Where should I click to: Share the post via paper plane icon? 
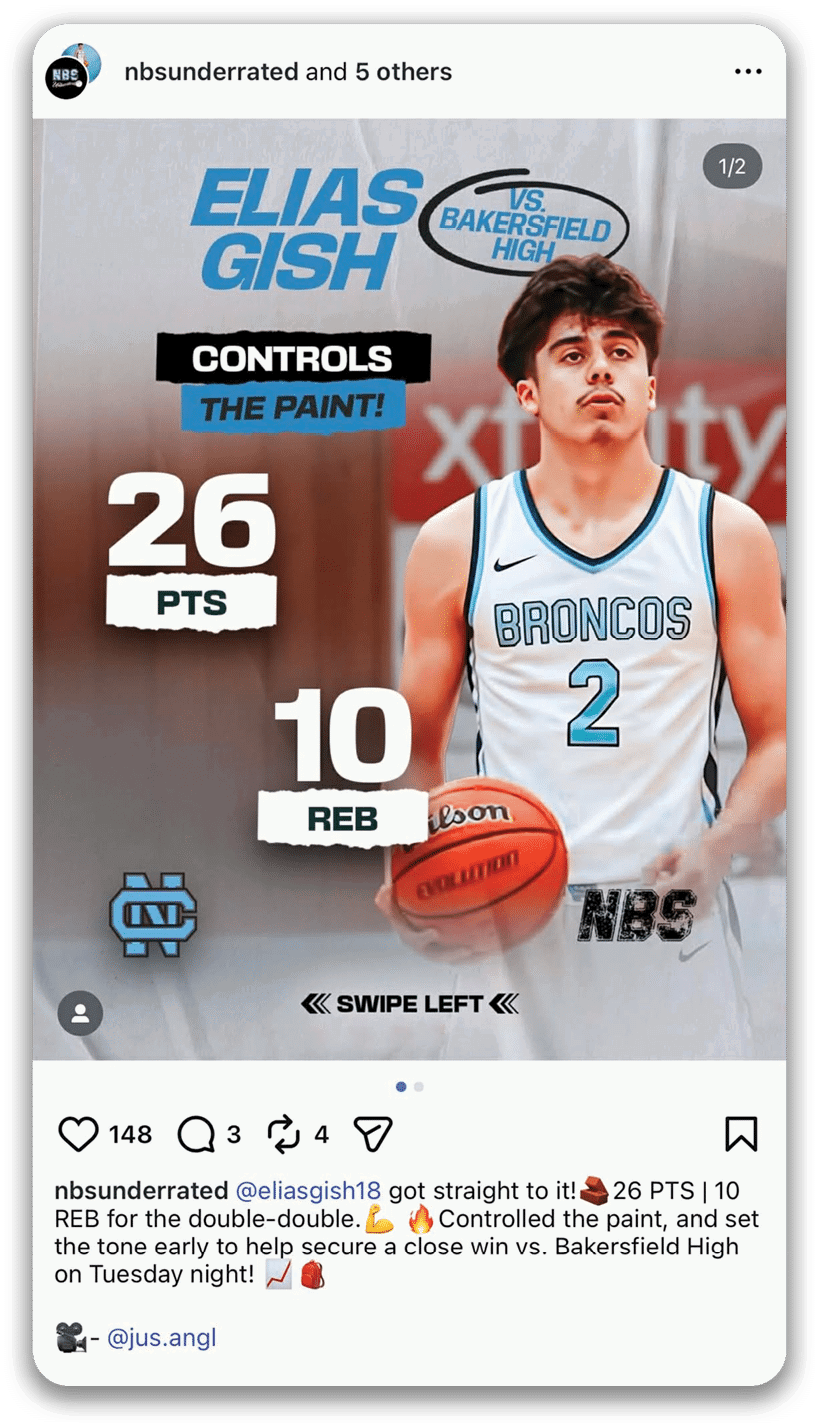pyautogui.click(x=372, y=1134)
